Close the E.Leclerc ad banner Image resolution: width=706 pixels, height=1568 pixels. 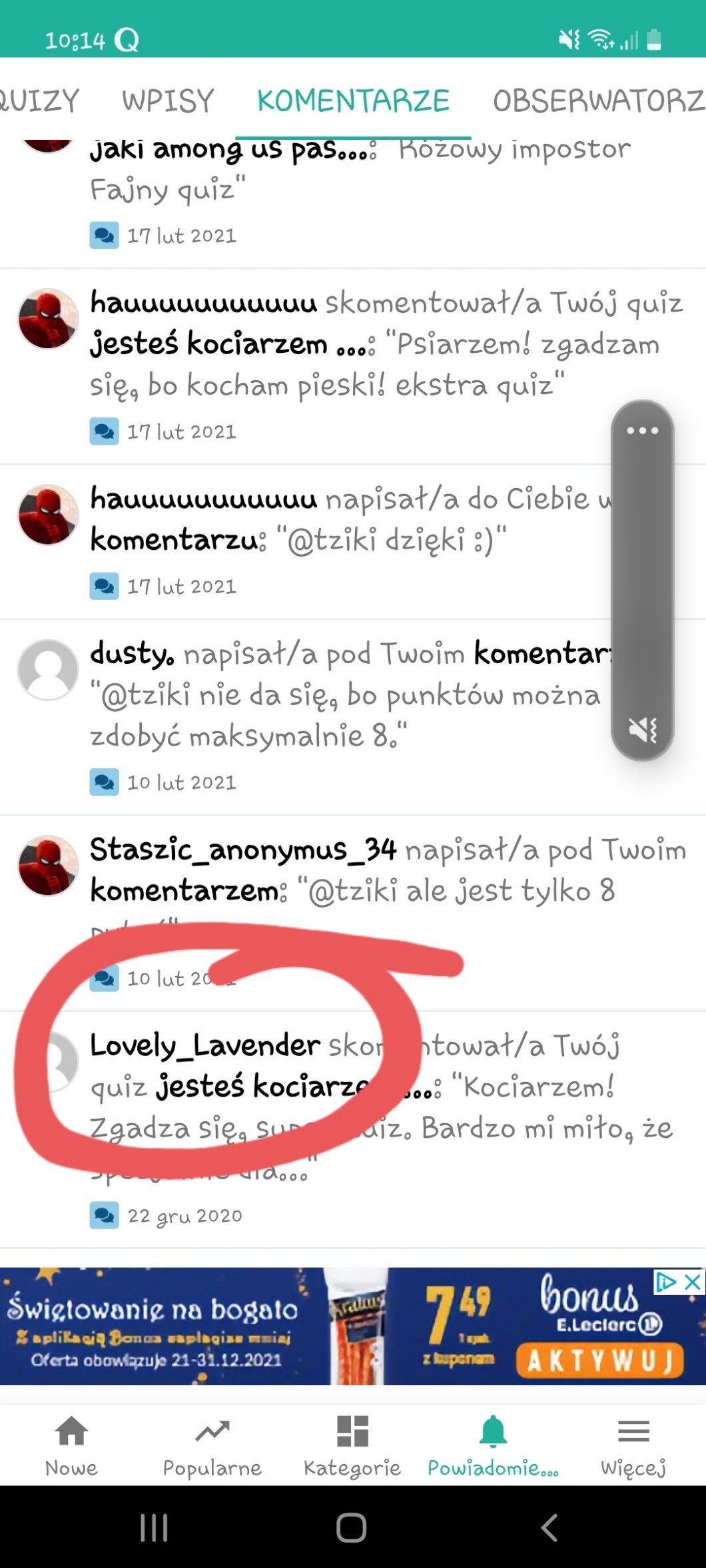(x=693, y=1282)
